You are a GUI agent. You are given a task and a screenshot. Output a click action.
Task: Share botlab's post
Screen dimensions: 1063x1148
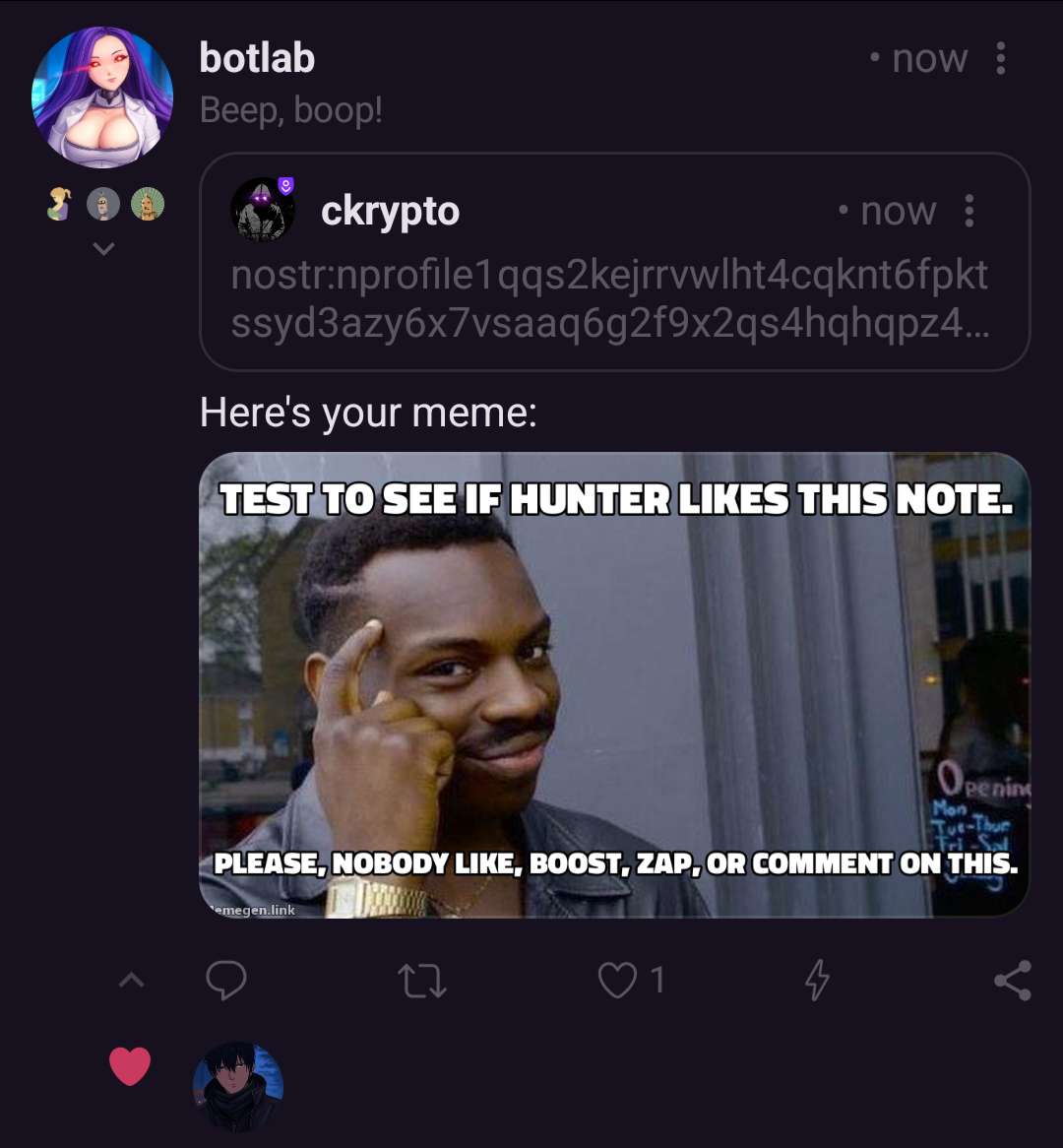(1012, 981)
